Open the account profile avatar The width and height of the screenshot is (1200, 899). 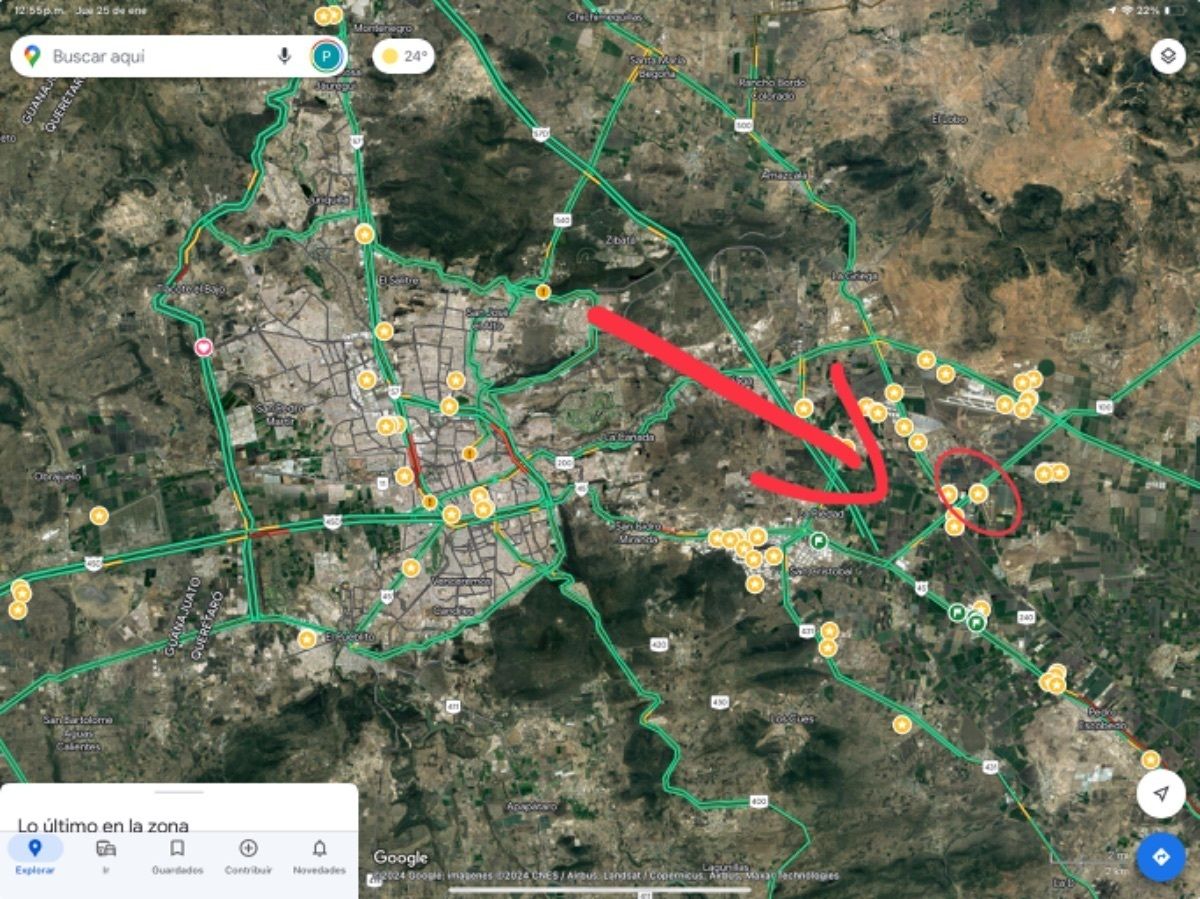pyautogui.click(x=325, y=57)
